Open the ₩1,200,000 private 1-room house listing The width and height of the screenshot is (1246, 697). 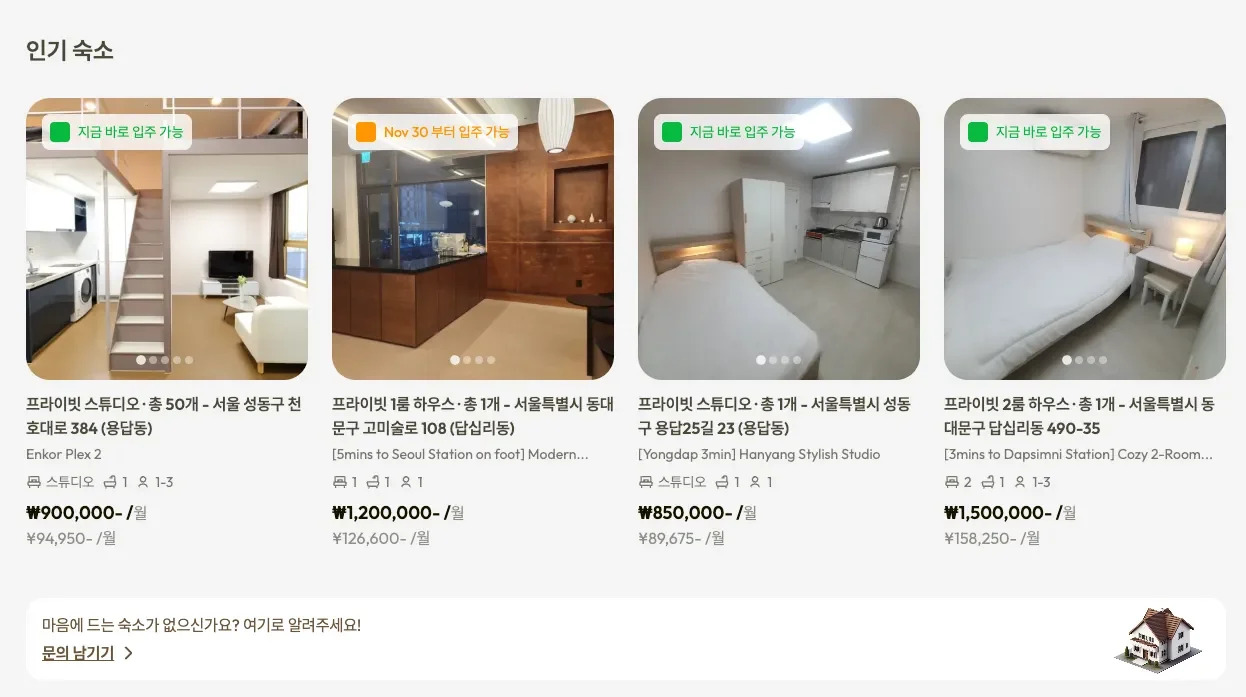[x=472, y=416]
